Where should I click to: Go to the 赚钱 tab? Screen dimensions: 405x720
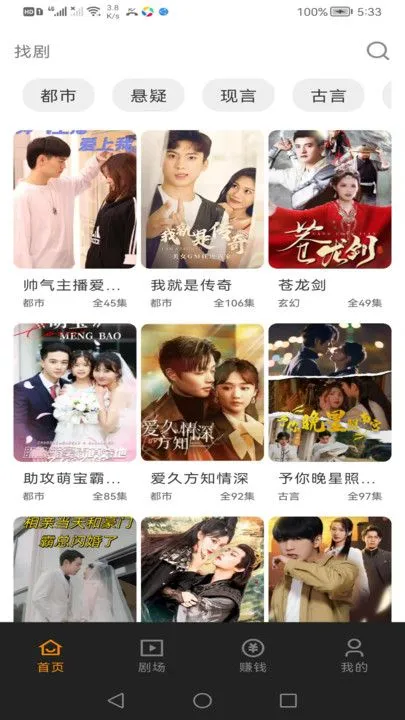(x=253, y=656)
